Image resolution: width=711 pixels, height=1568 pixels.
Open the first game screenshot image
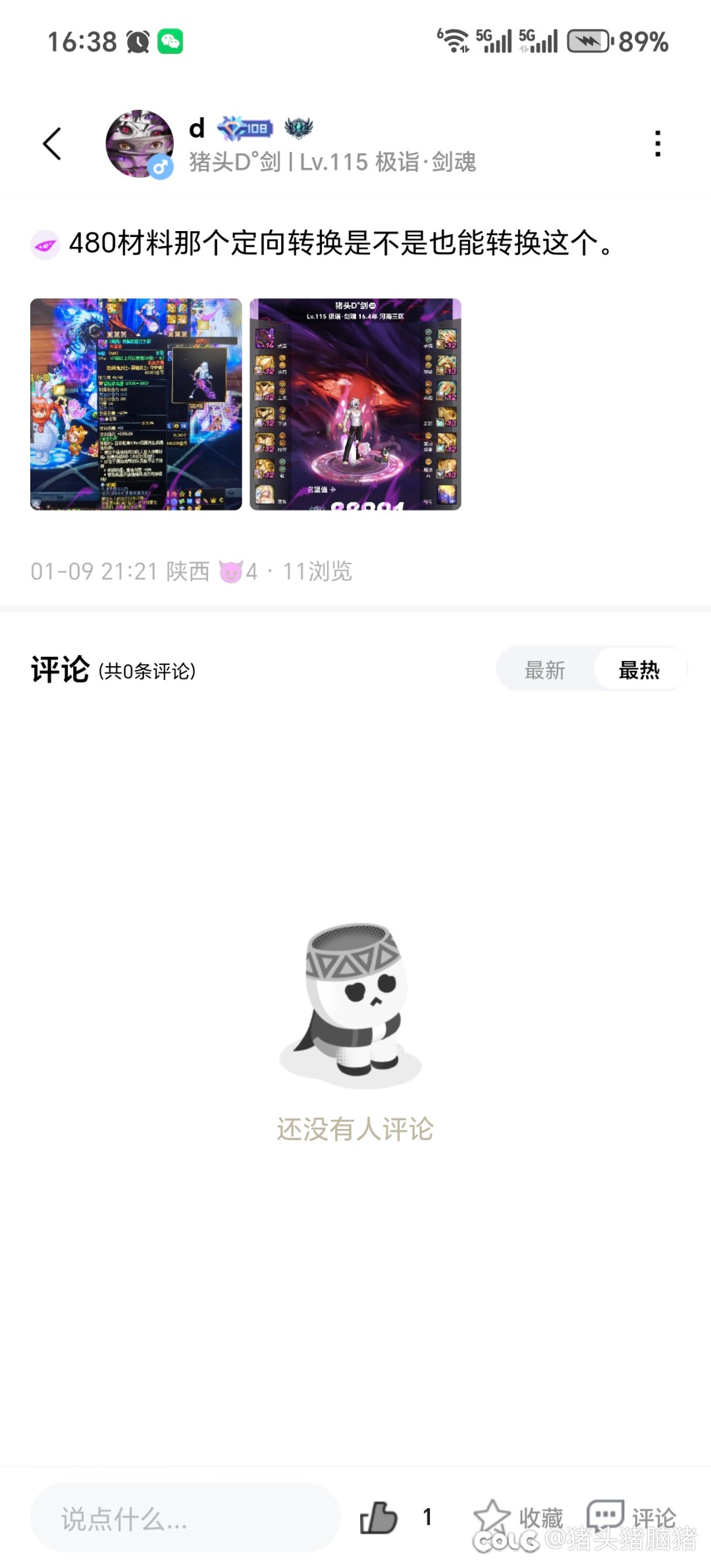136,404
